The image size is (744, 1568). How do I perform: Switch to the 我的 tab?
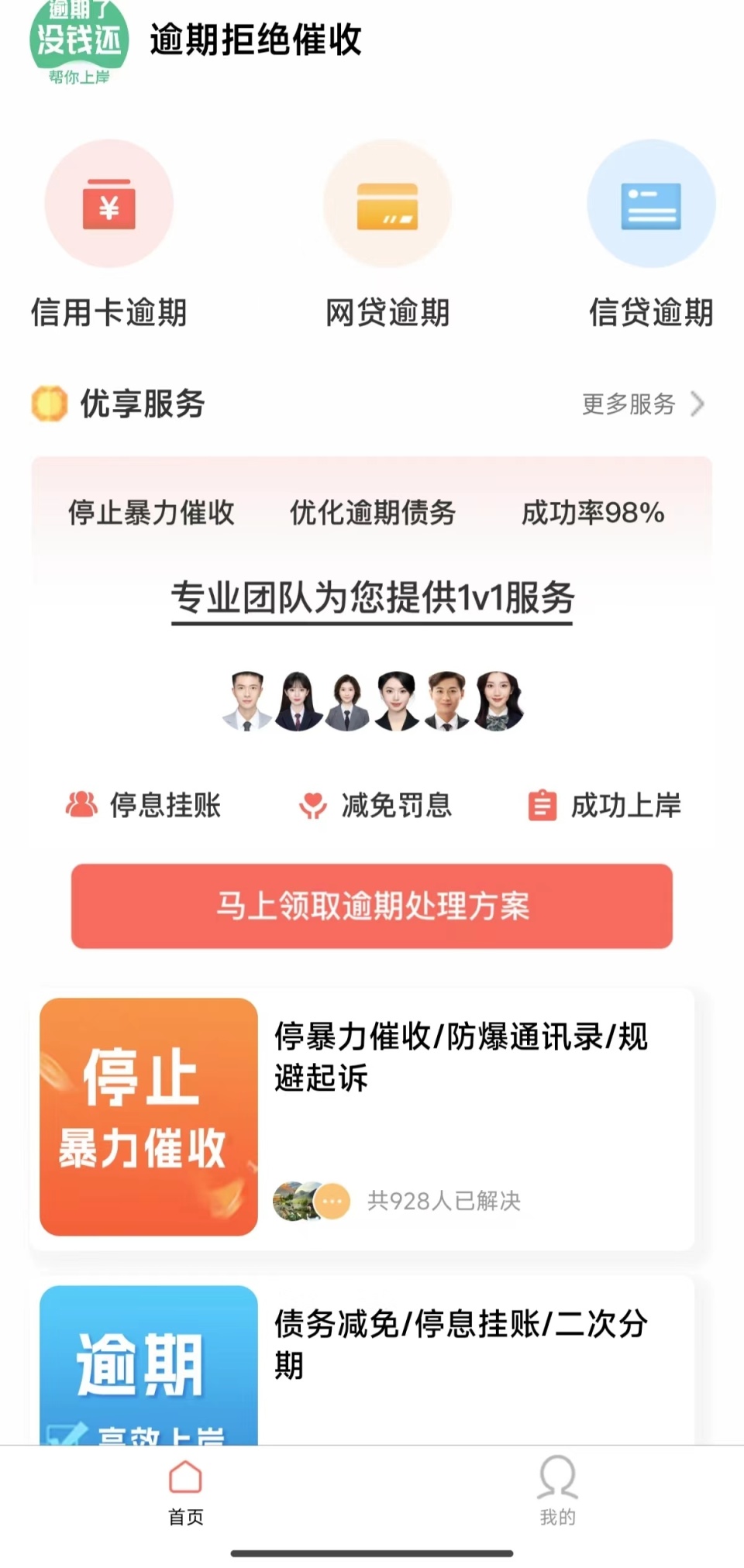point(557,1491)
